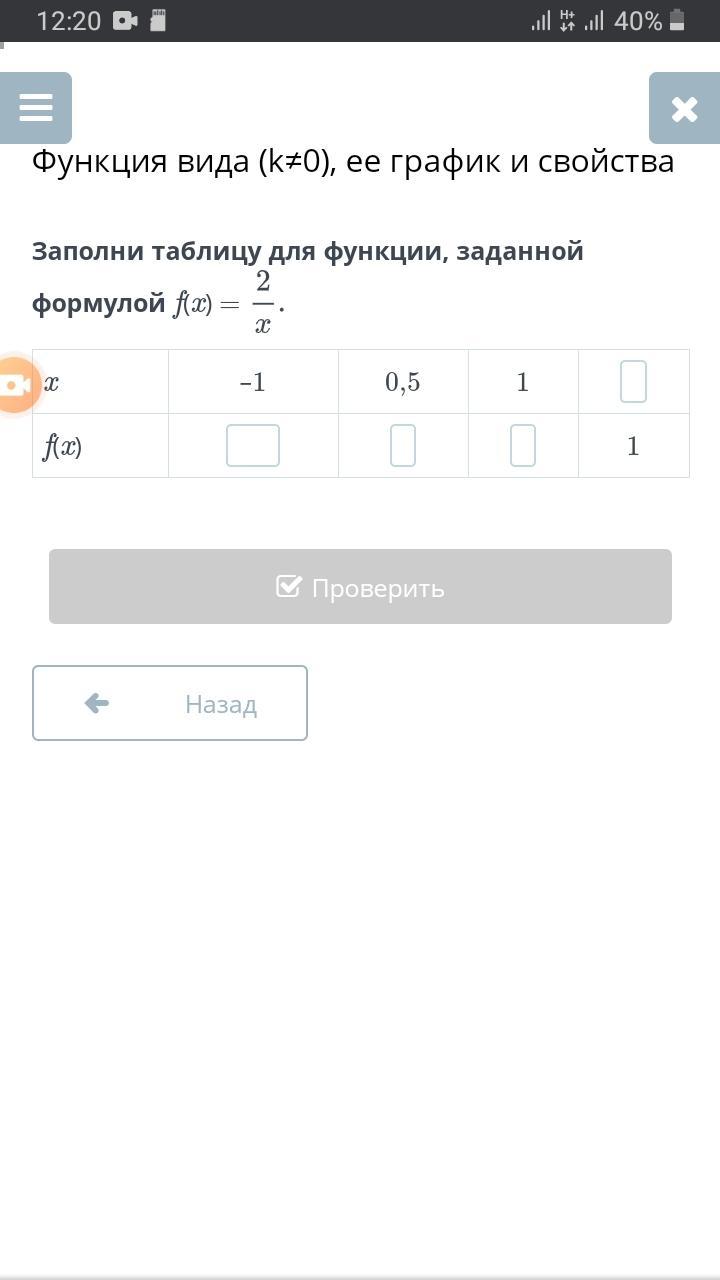
Task: Select f(x) input under x = 0,5
Action: tap(403, 446)
